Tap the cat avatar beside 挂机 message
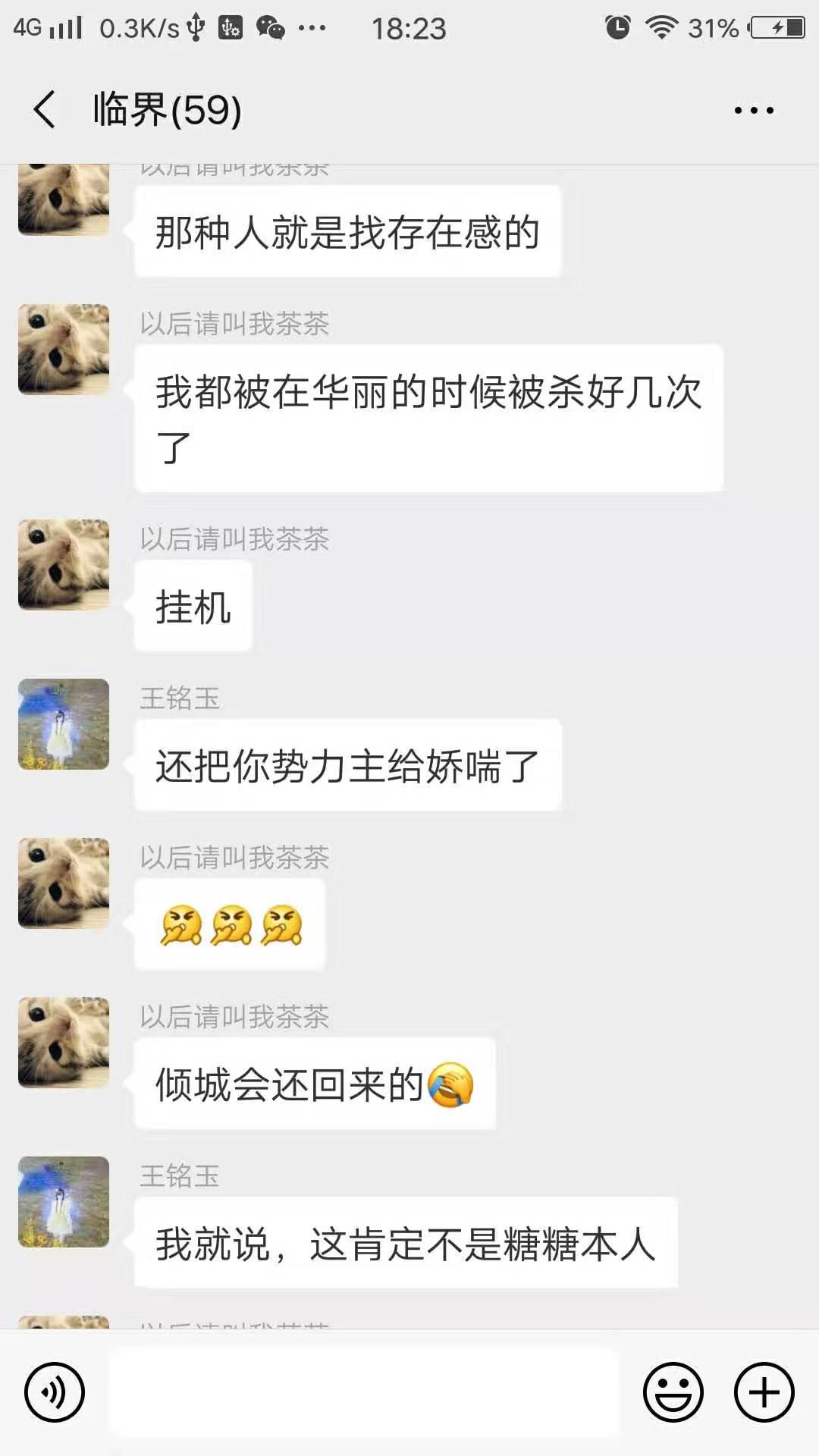Image resolution: width=819 pixels, height=1456 pixels. click(64, 565)
